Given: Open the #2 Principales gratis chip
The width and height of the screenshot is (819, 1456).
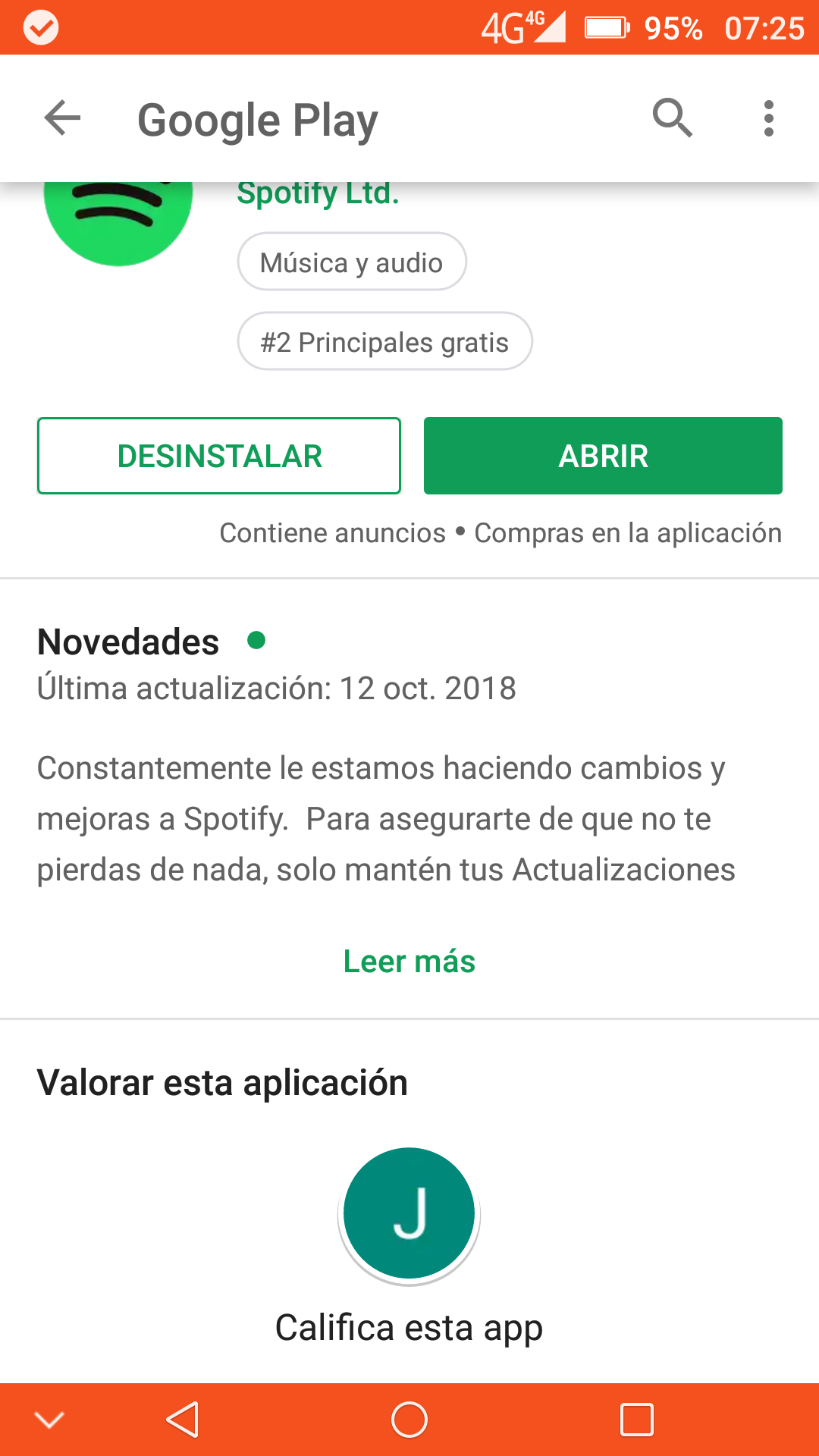Looking at the screenshot, I should pyautogui.click(x=384, y=342).
